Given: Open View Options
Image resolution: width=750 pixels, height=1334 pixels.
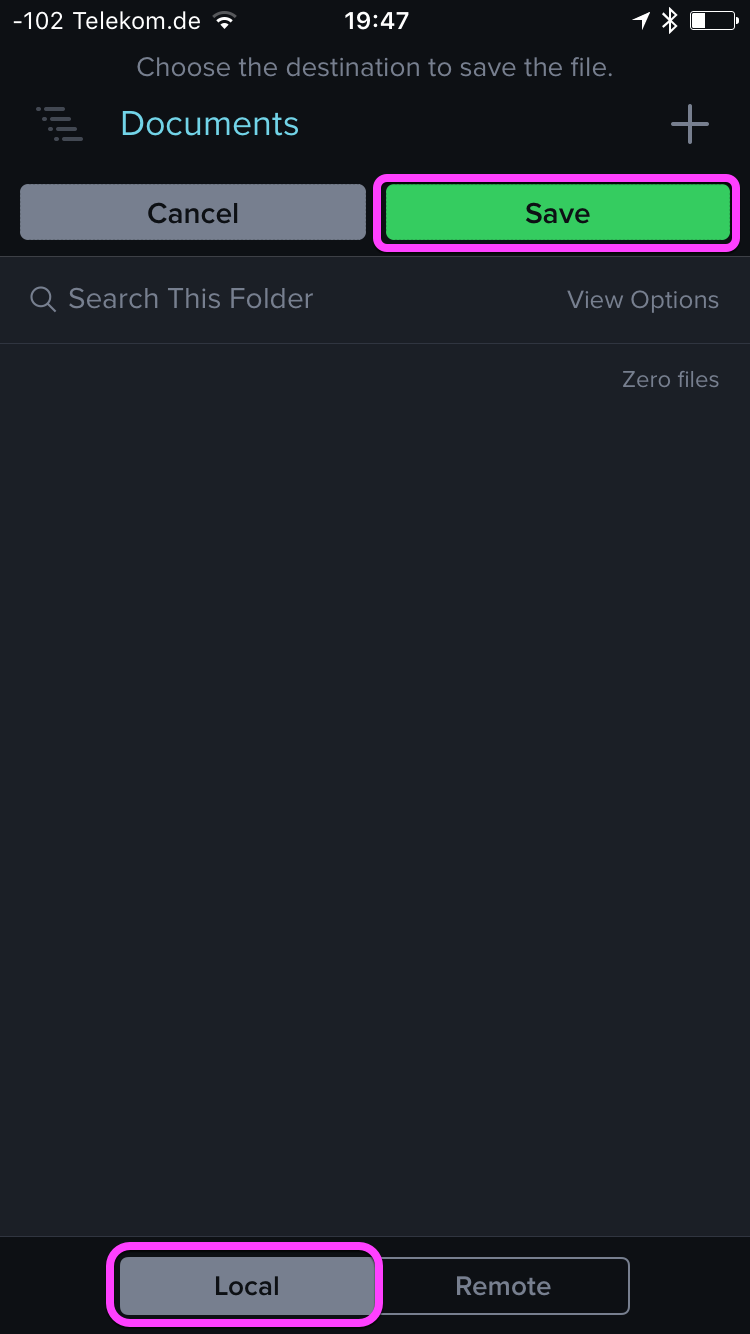Looking at the screenshot, I should click(x=643, y=300).
